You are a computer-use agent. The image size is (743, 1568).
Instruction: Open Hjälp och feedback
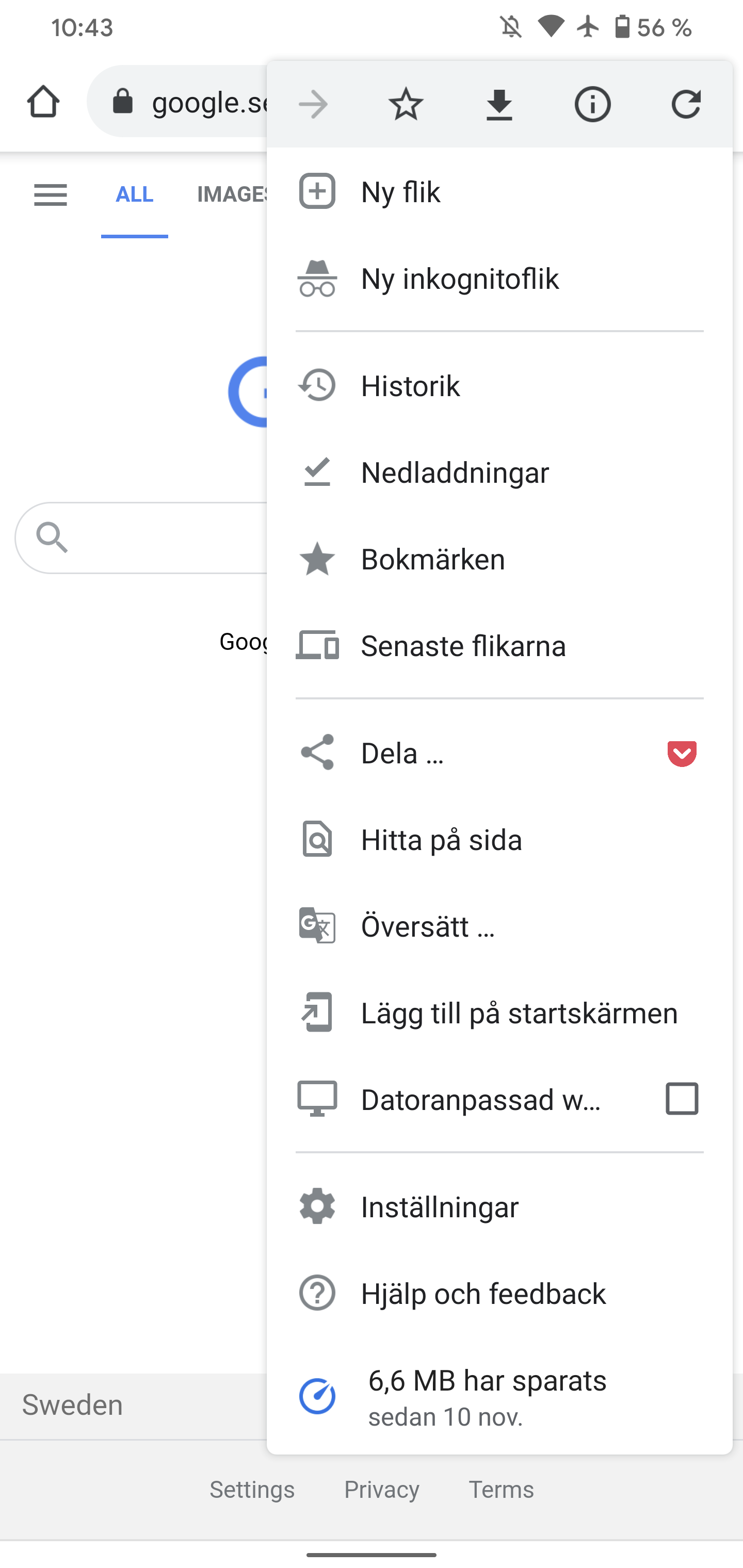(x=499, y=1293)
